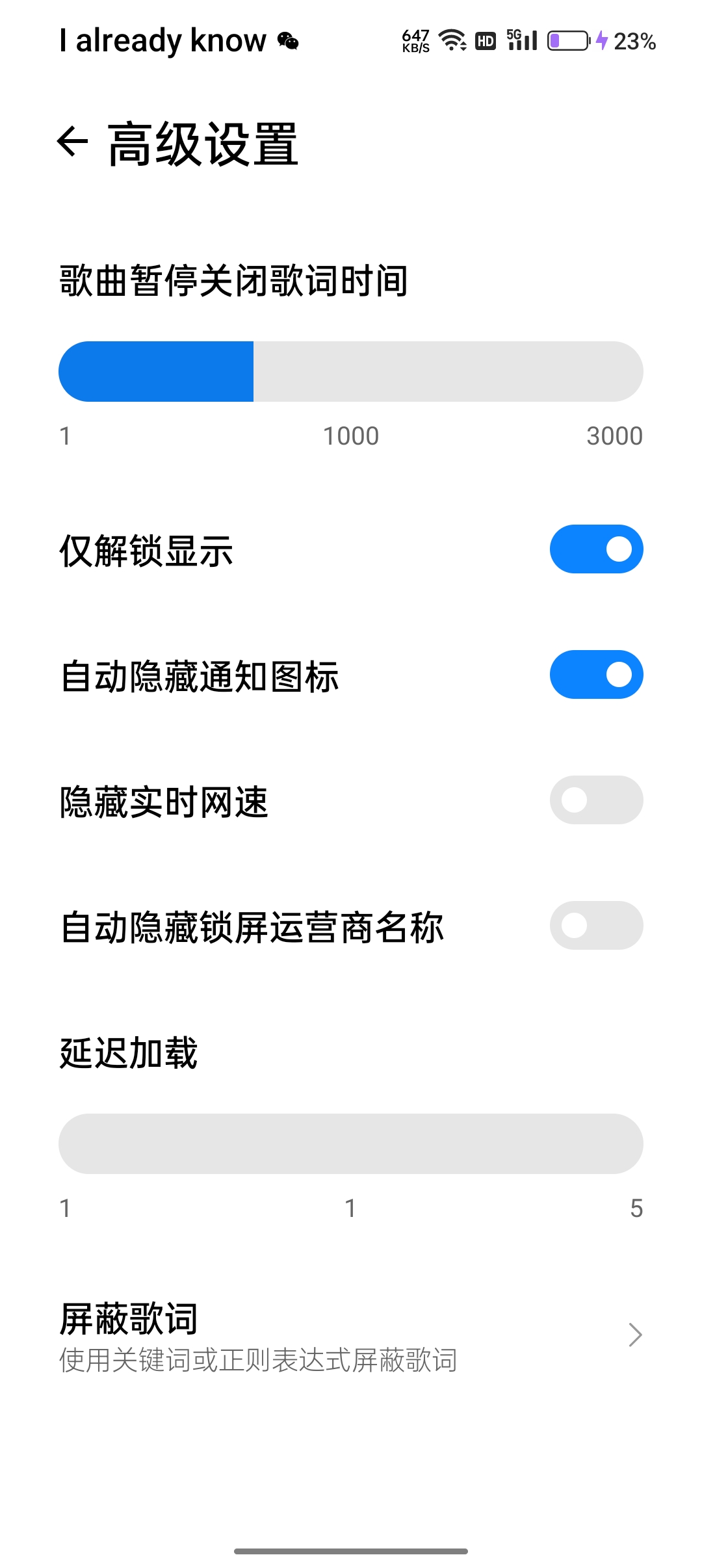The height and width of the screenshot is (1568, 702).
Task: Enable the 隐藏实时网速 switch
Action: click(595, 800)
